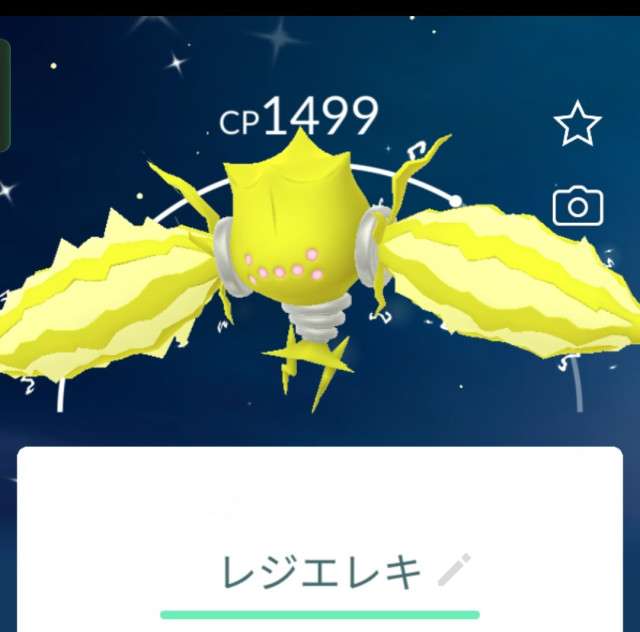The width and height of the screenshot is (640, 632).
Task: Open the AR camera for this Pokémon
Action: point(577,206)
